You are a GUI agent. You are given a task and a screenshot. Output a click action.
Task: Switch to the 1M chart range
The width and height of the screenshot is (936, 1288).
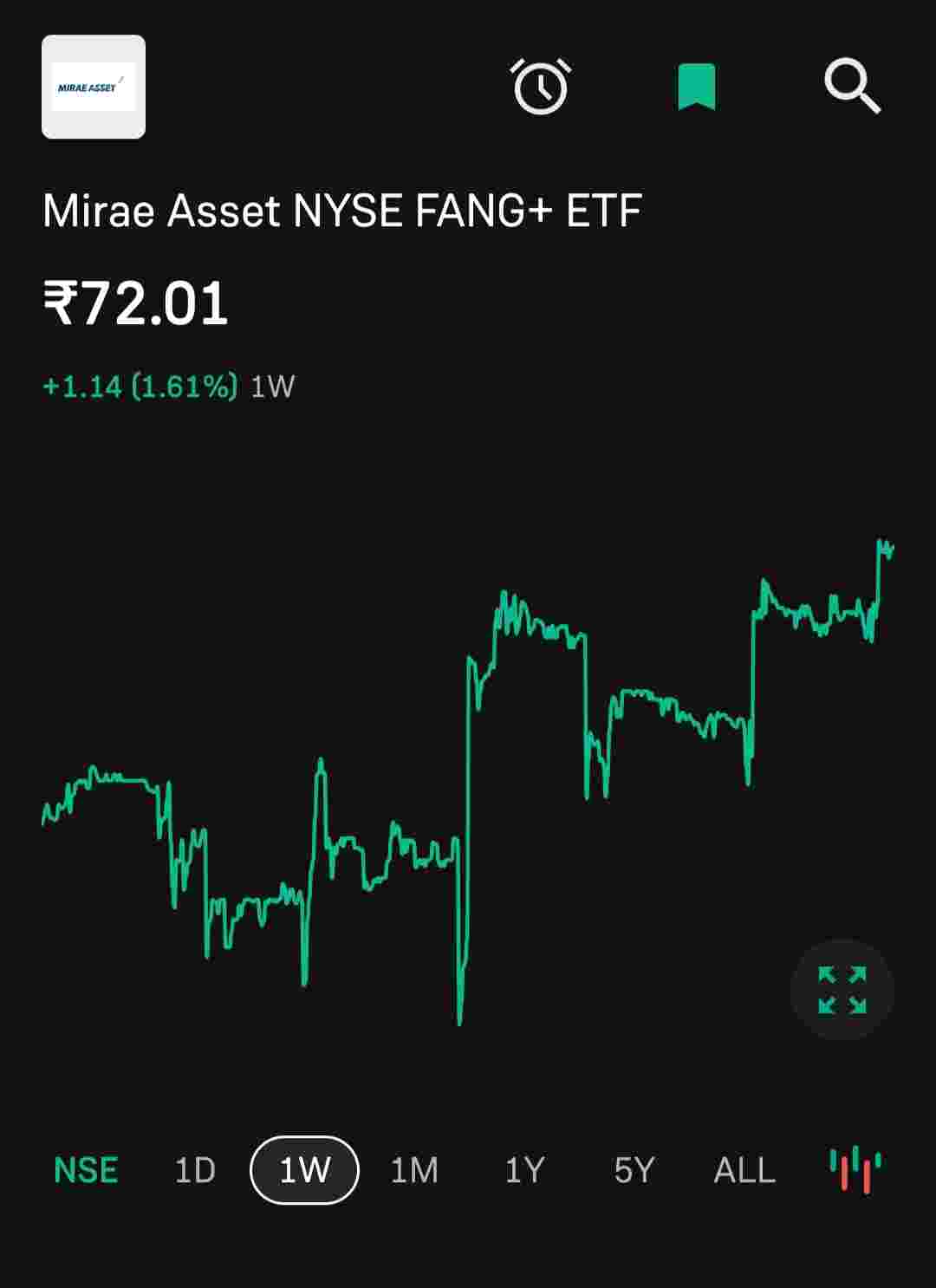pyautogui.click(x=414, y=1170)
